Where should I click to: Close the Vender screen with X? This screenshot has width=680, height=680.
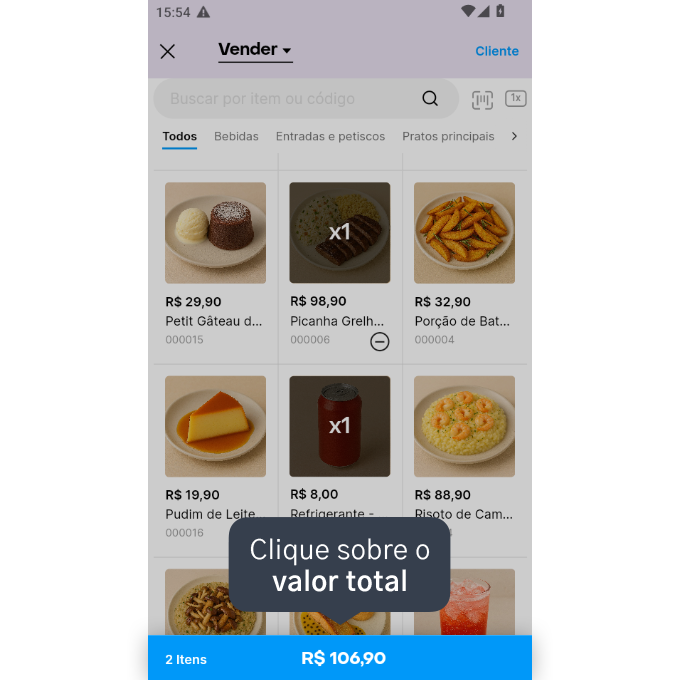[167, 51]
